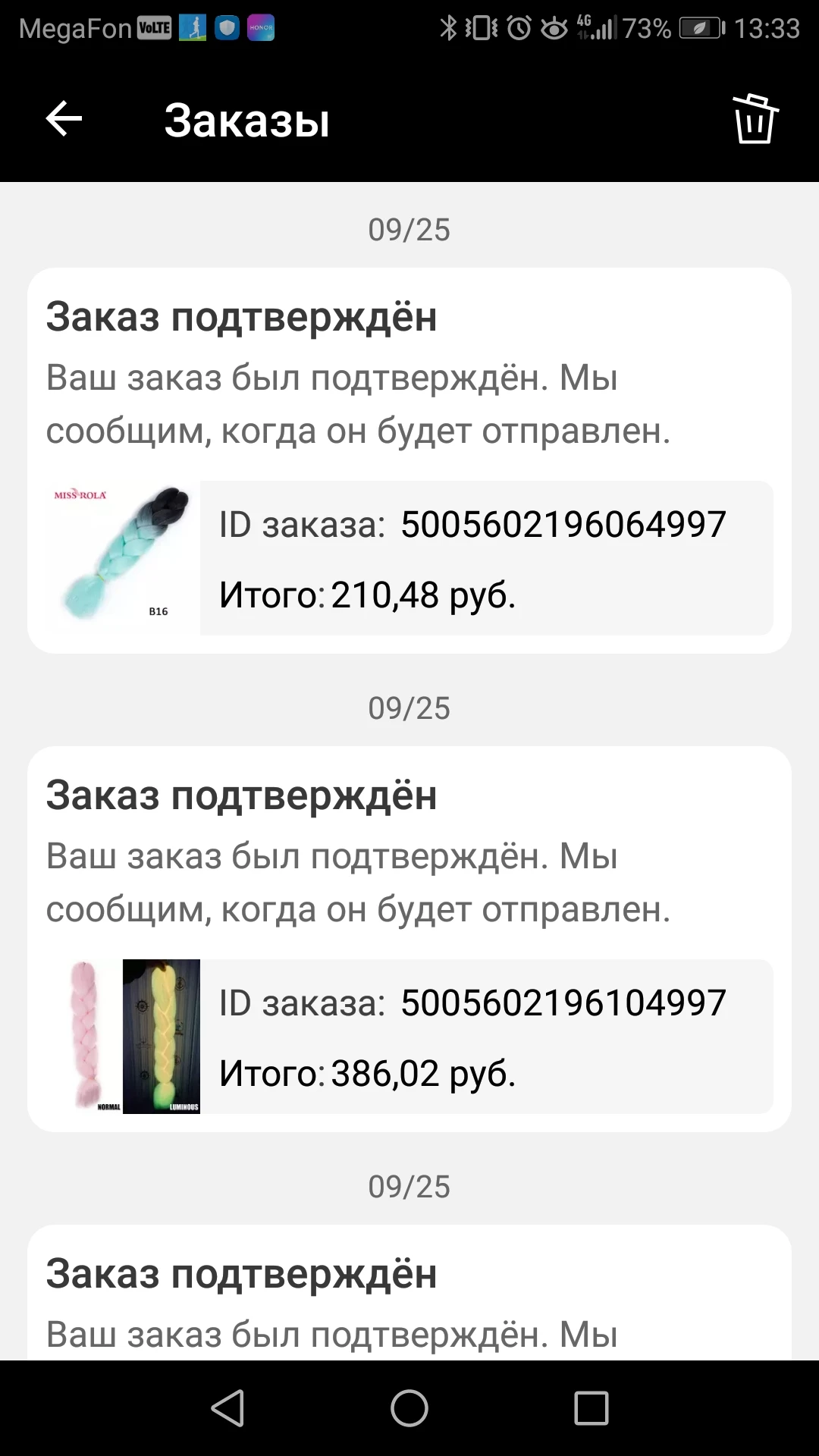Tap the trash icon to delete orders
Screen dimensions: 819x1456
[x=755, y=119]
